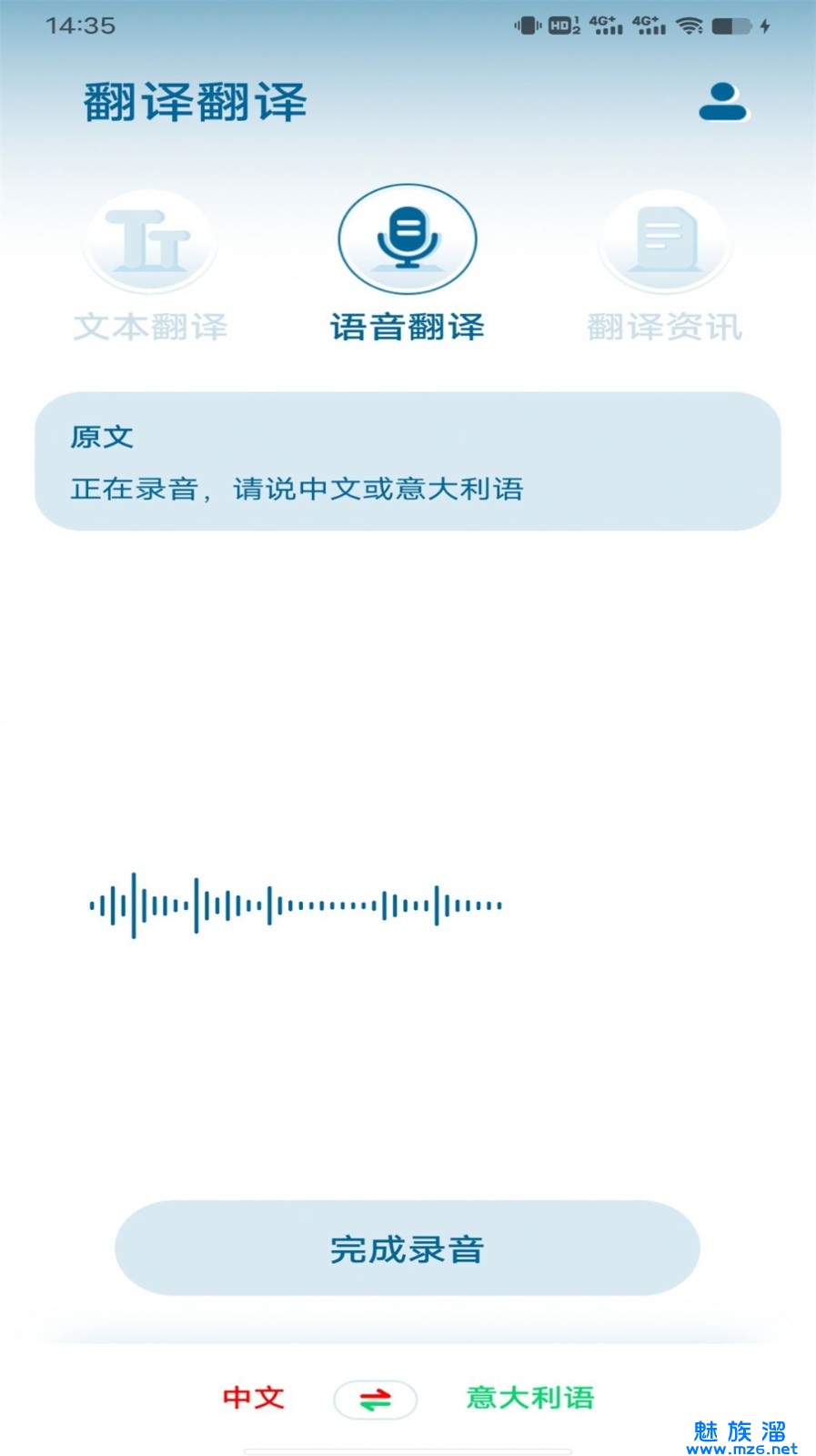Change the target language 意大利语
The width and height of the screenshot is (816, 1456).
click(530, 1398)
